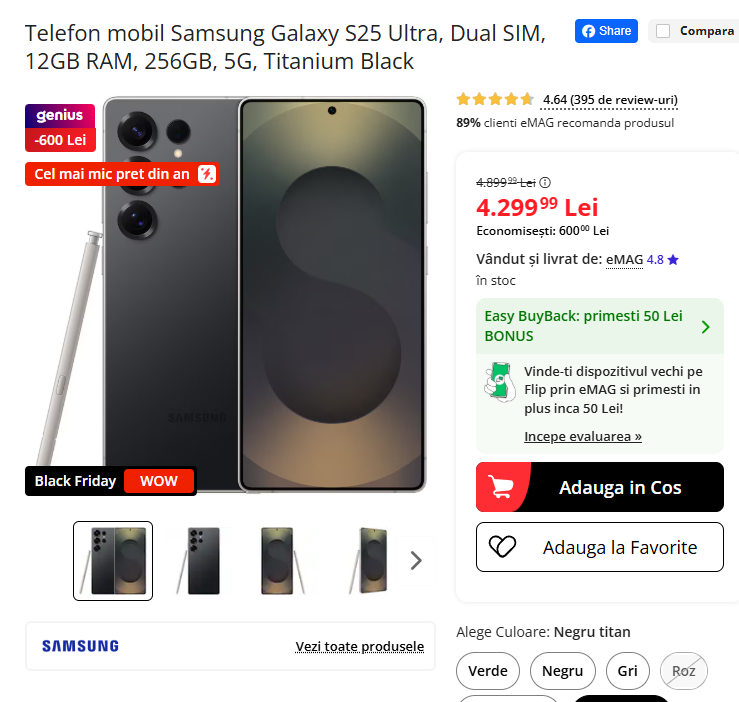Screen dimensions: 739x702
Task: Add phone to cart with Adauga in Cos
Action: coord(599,488)
